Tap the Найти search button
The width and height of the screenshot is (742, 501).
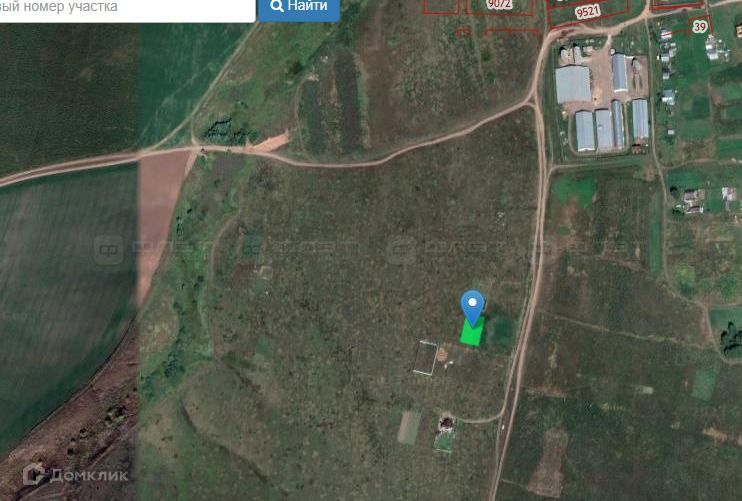pos(299,8)
